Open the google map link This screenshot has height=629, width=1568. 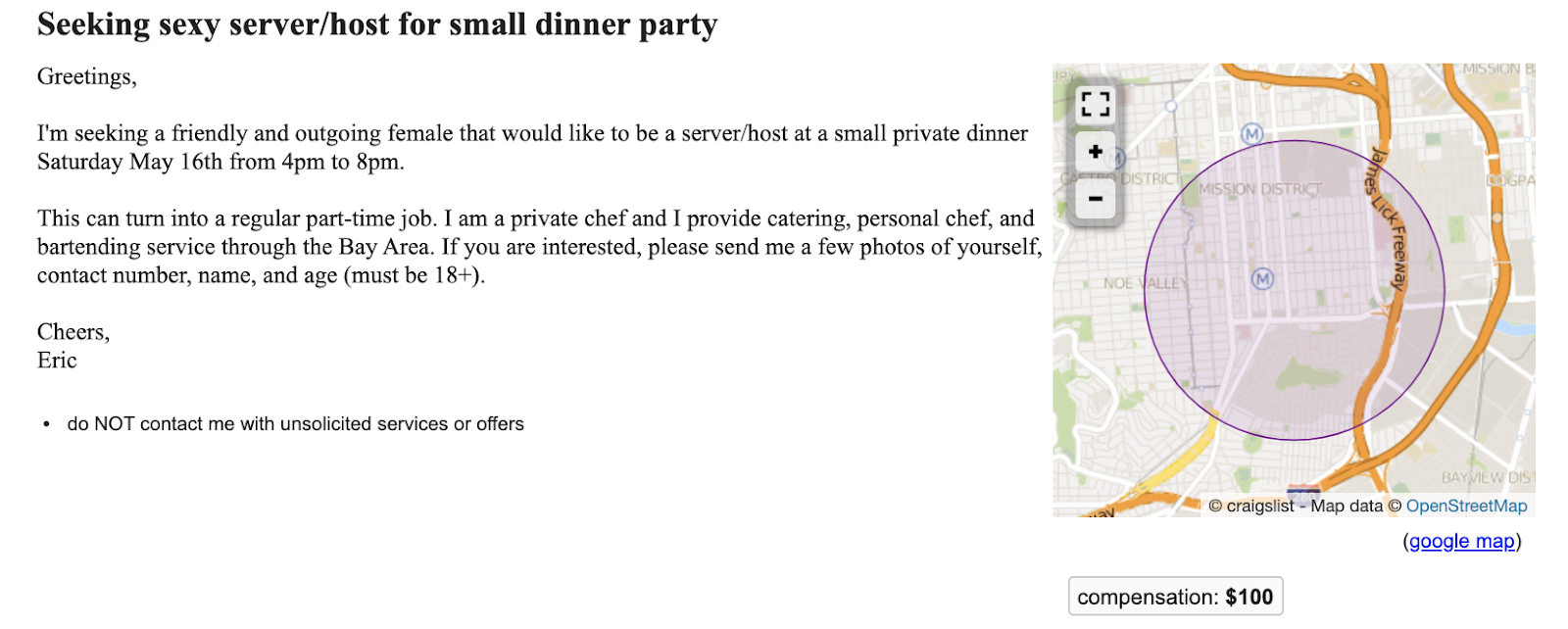coord(1461,542)
